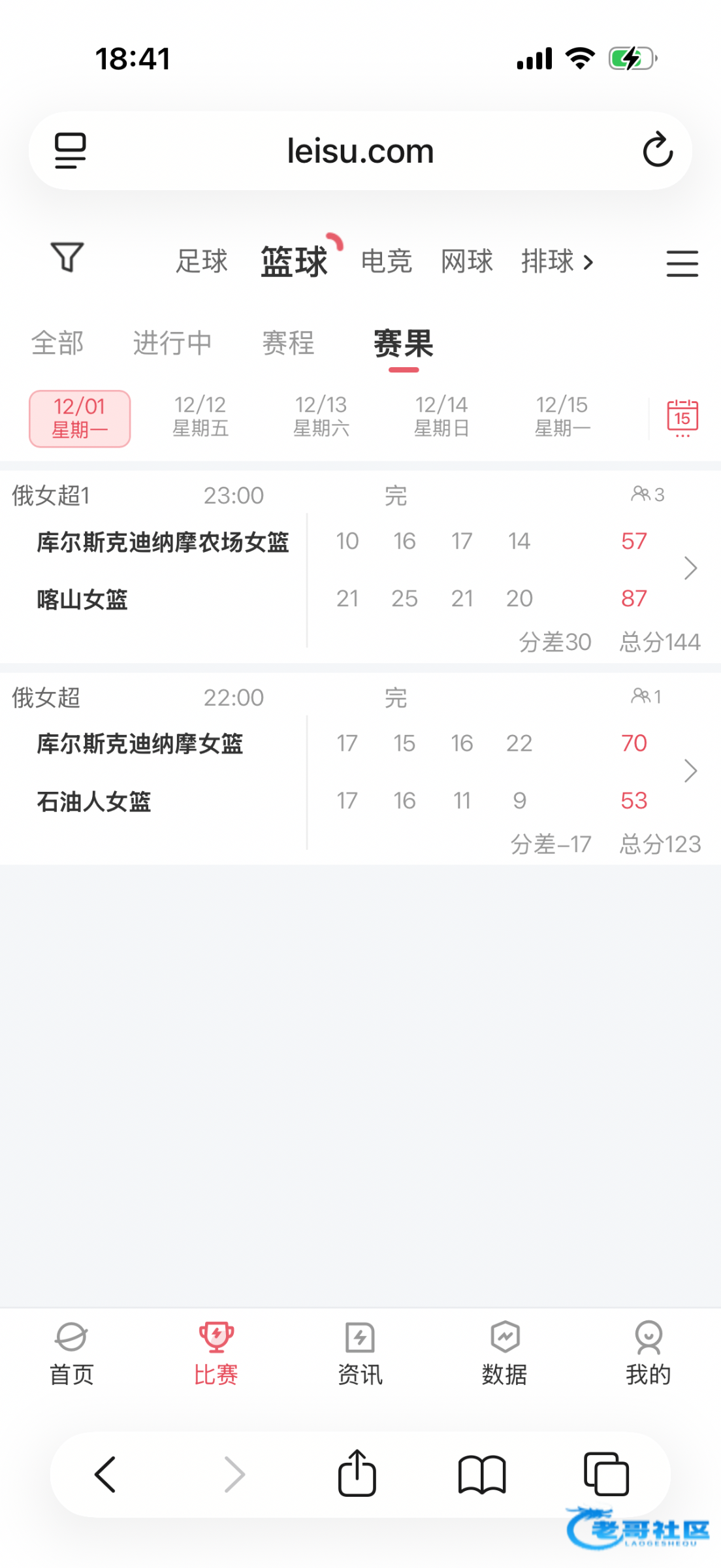Tap the browser share button
The width and height of the screenshot is (721, 1568).
(x=357, y=1474)
